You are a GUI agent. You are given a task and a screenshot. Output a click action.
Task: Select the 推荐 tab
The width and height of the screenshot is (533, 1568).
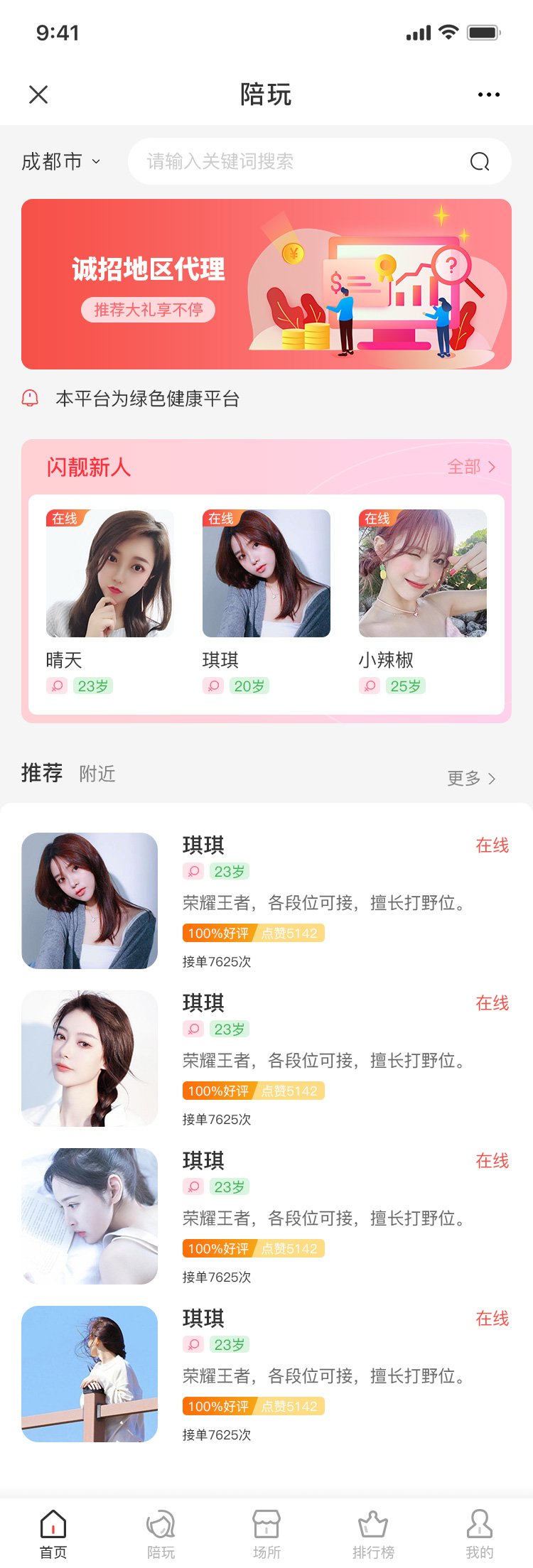click(42, 773)
